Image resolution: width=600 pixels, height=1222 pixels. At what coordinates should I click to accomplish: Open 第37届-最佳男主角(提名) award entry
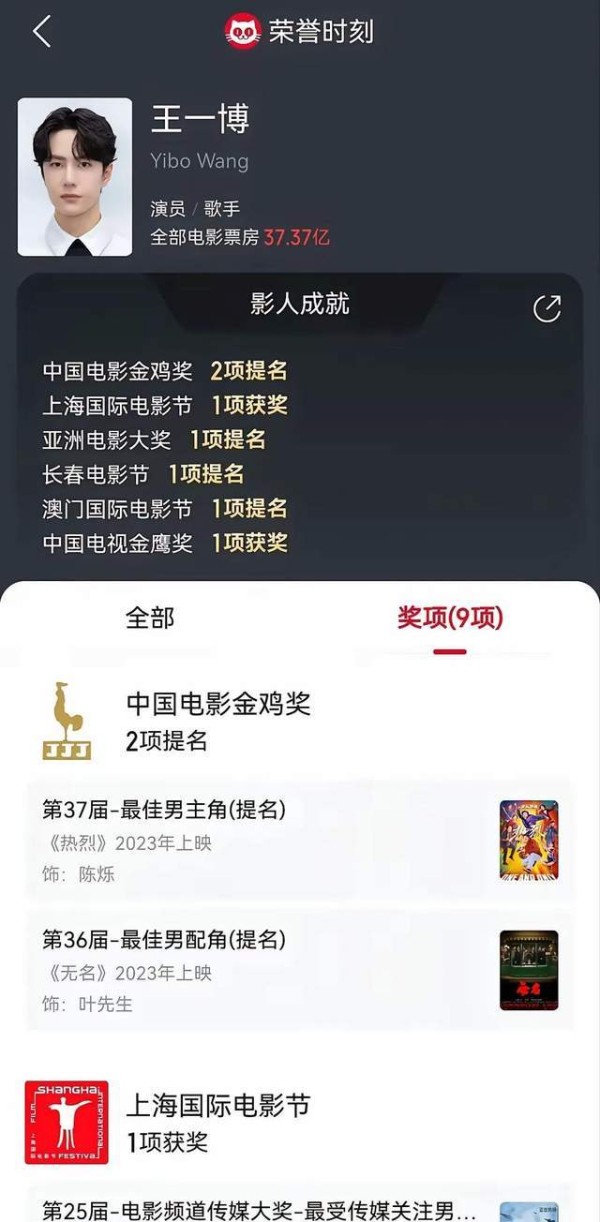coord(300,840)
